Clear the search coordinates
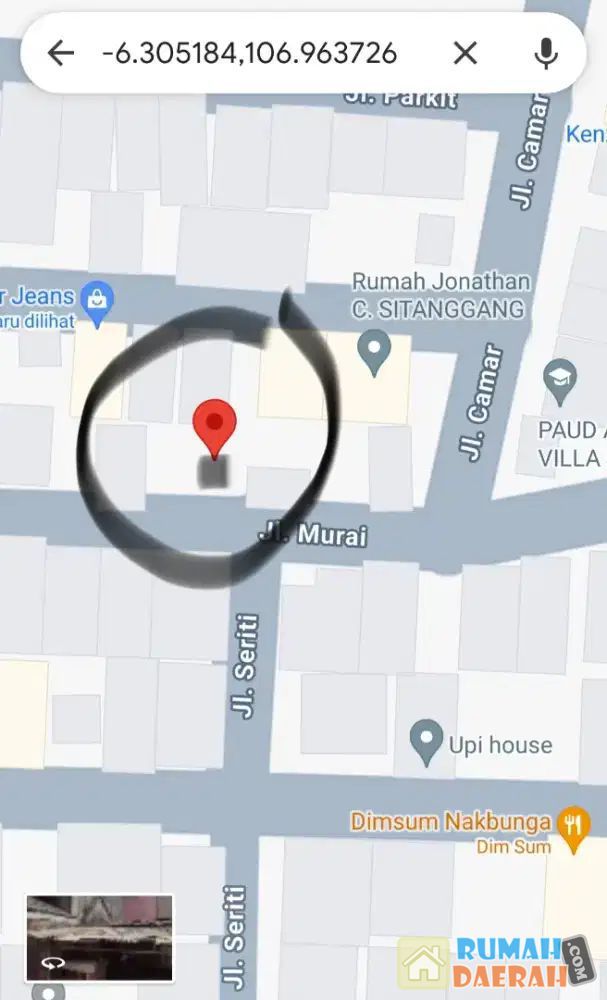This screenshot has width=607, height=1000. coord(465,53)
